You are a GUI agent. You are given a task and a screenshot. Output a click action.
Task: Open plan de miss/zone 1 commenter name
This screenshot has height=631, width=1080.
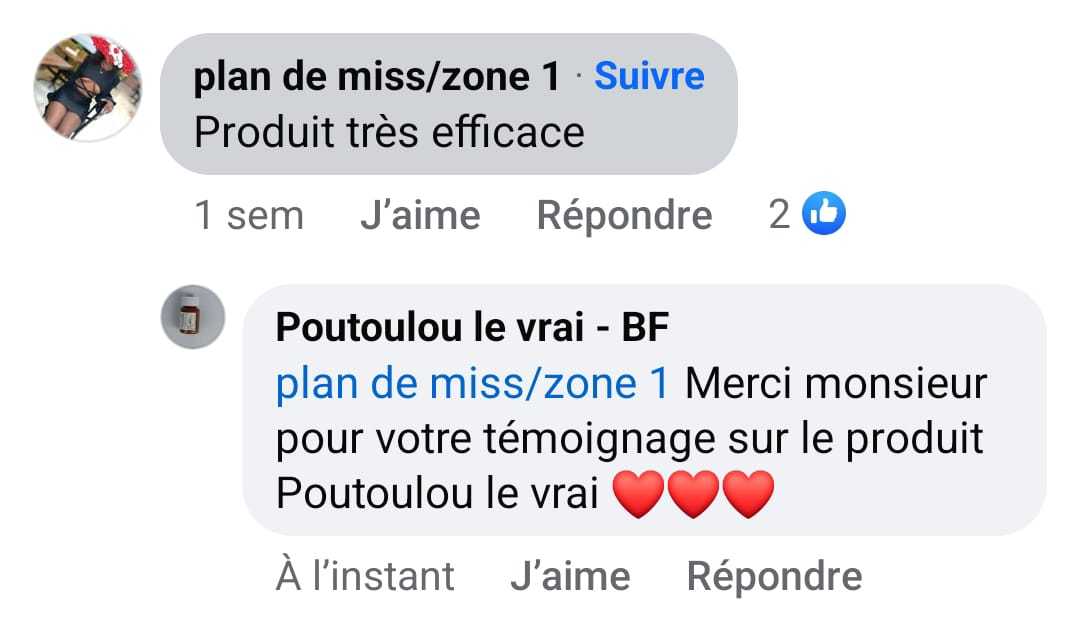click(377, 78)
